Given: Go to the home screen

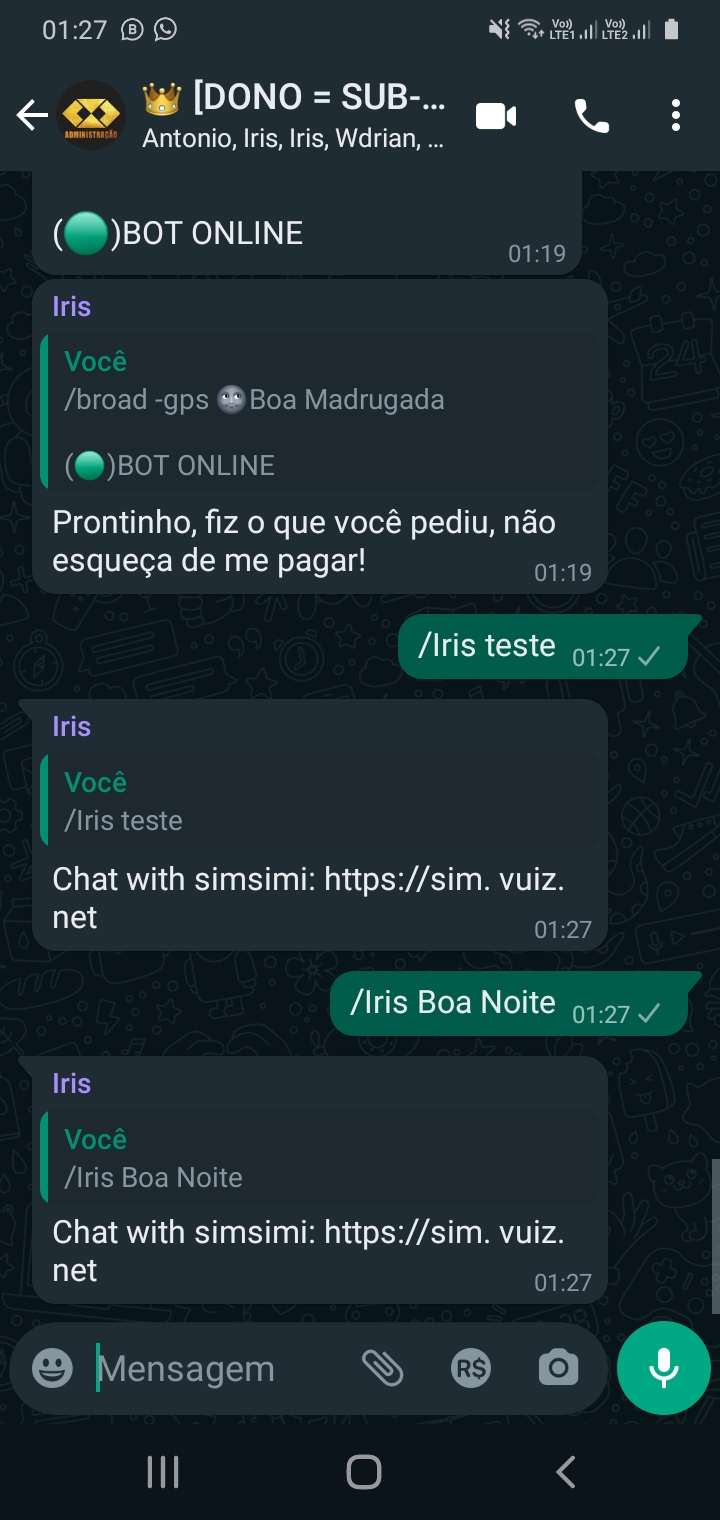Looking at the screenshot, I should 363,1472.
